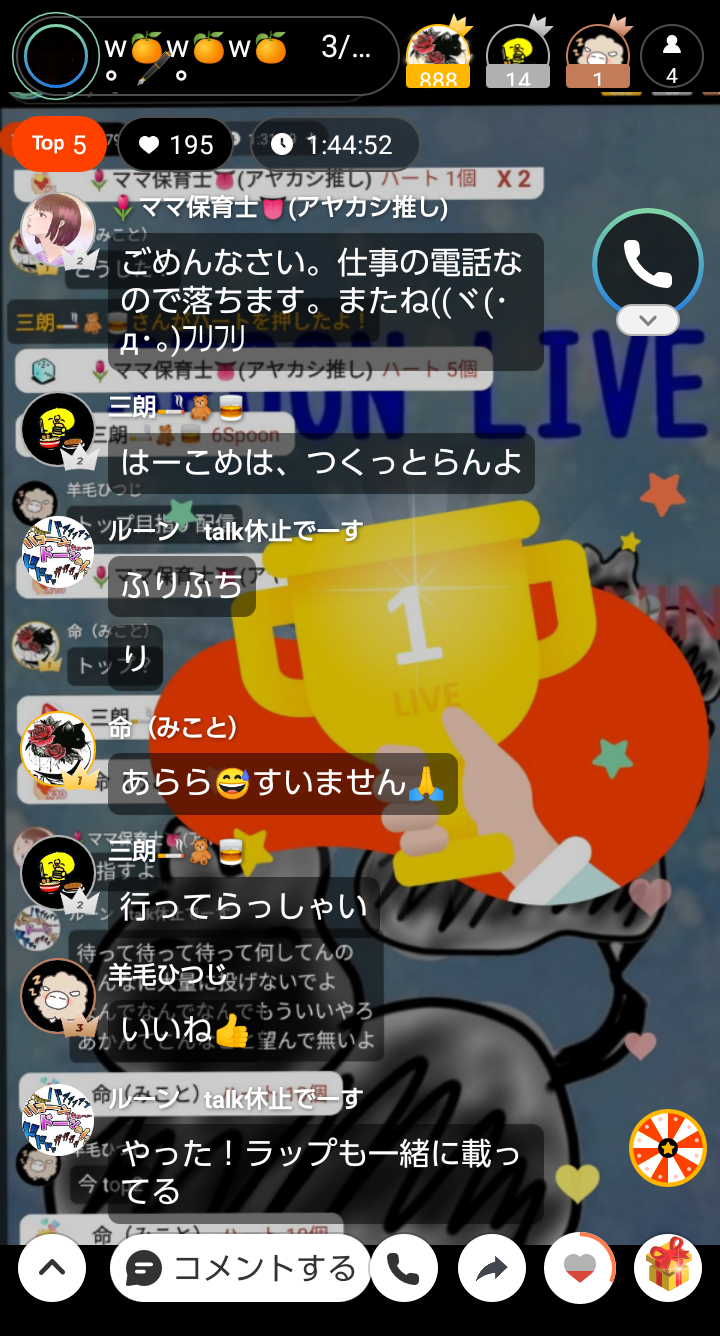
Task: Collapse the call button chevron
Action: (x=647, y=320)
